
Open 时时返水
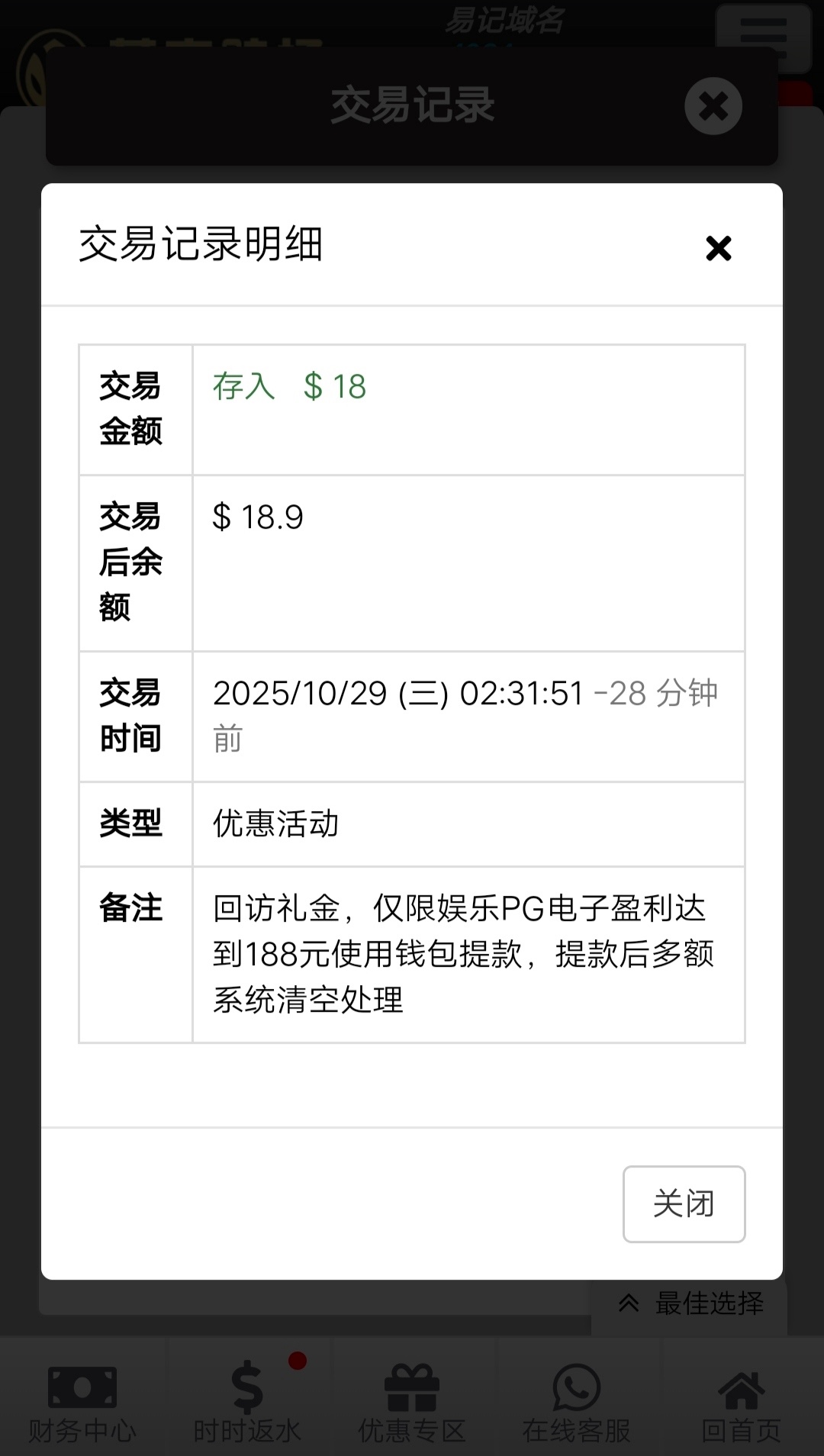(x=247, y=1406)
